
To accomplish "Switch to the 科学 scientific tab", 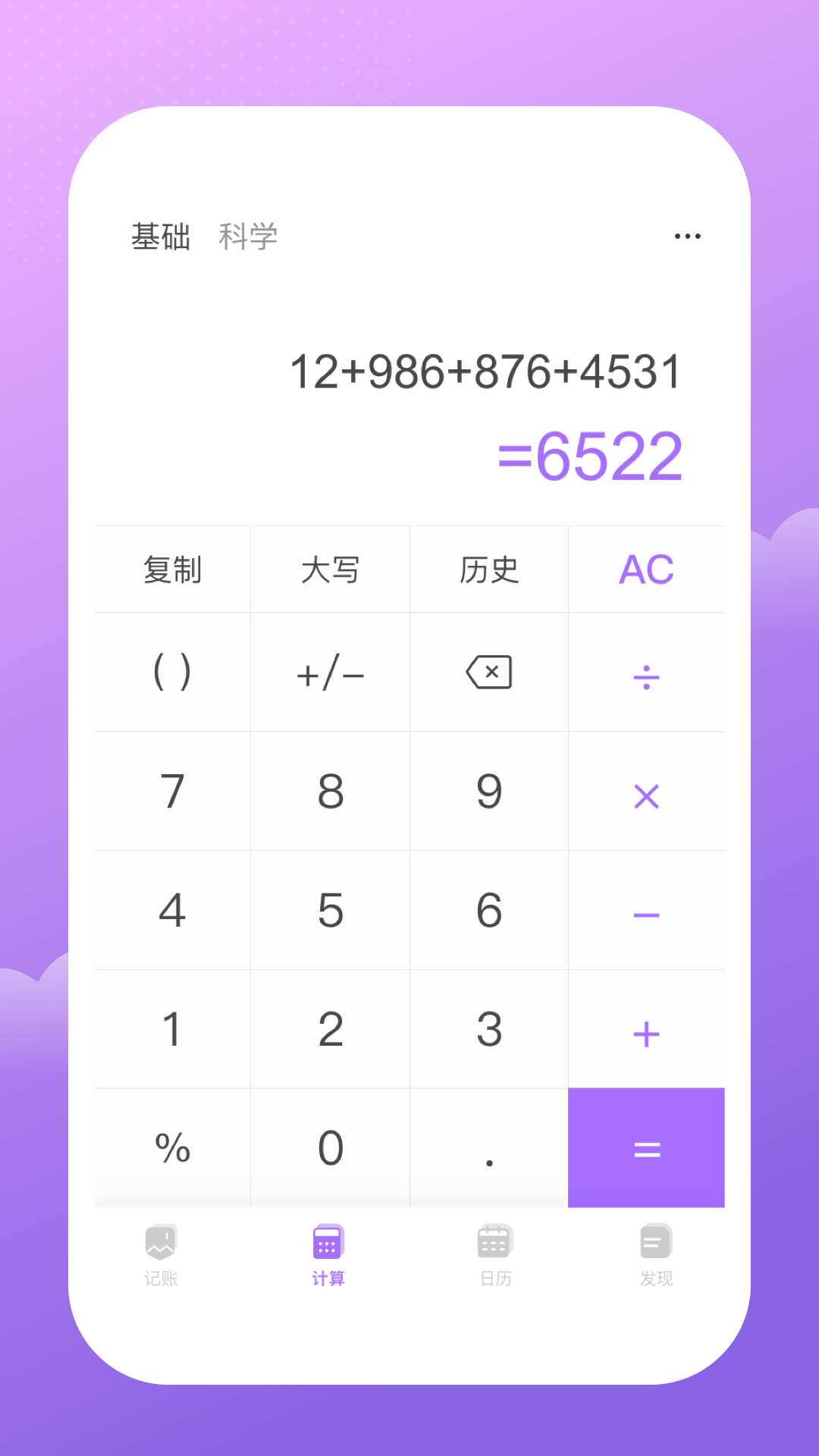I will pos(249,236).
